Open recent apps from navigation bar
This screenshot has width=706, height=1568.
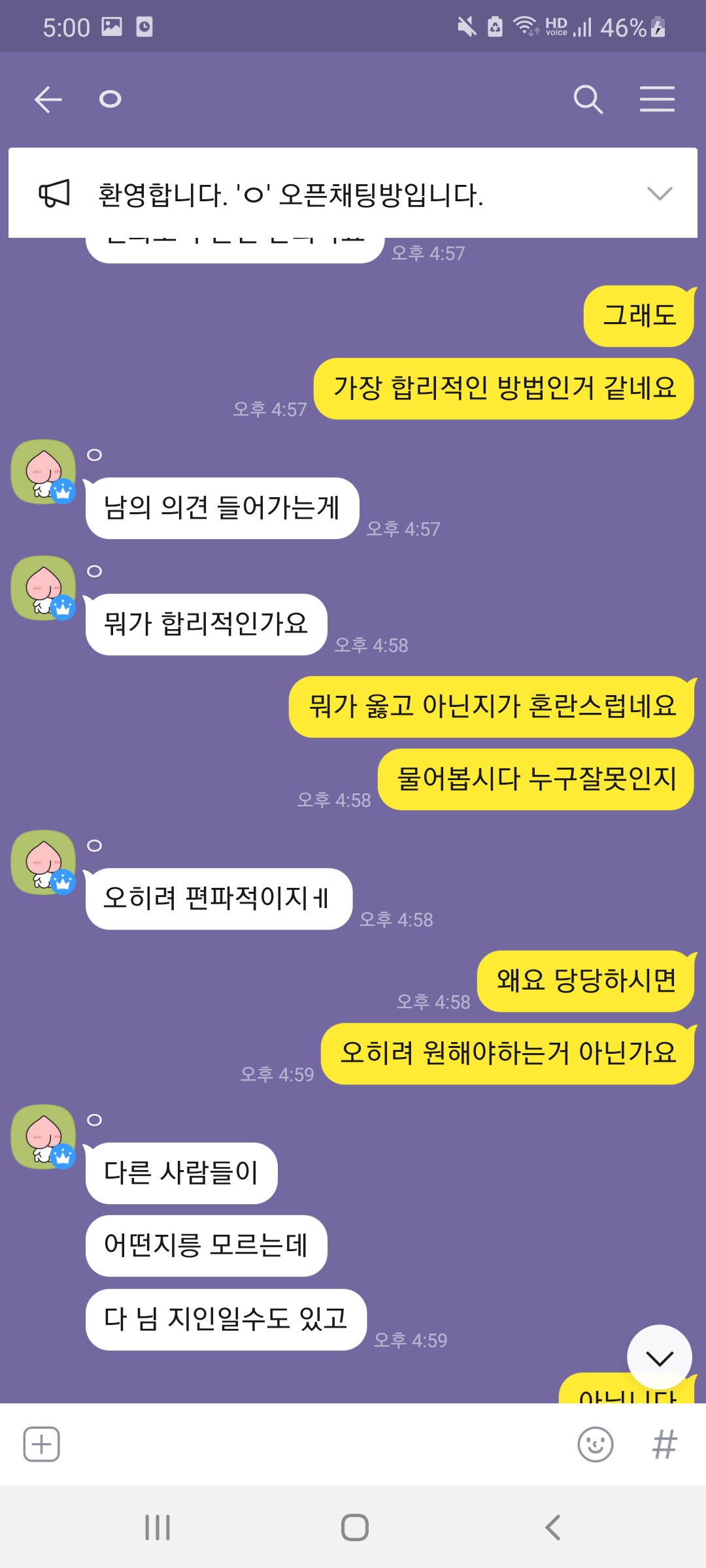(158, 1527)
